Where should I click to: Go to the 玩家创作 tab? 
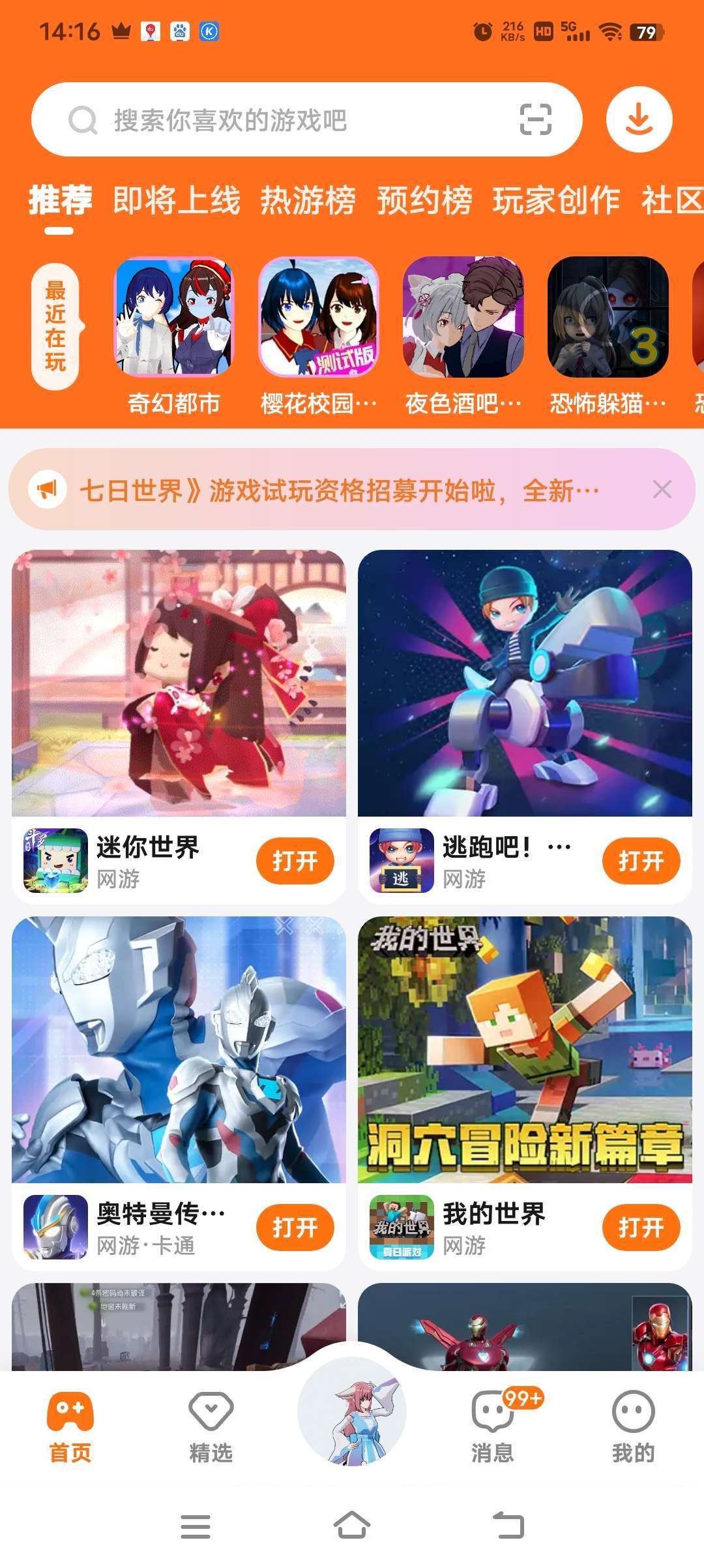pyautogui.click(x=556, y=200)
